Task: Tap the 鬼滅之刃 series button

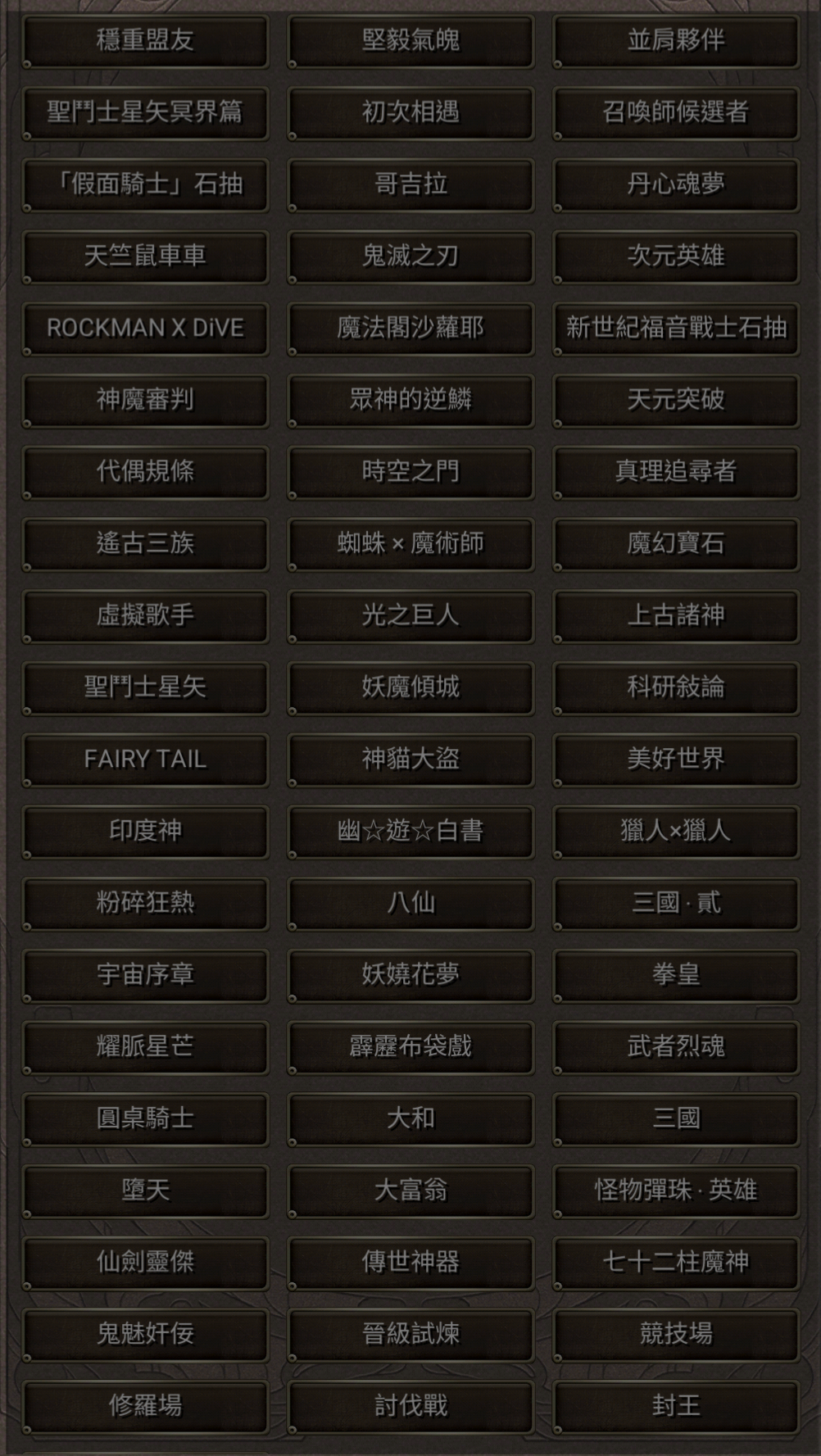Action: pyautogui.click(x=410, y=256)
